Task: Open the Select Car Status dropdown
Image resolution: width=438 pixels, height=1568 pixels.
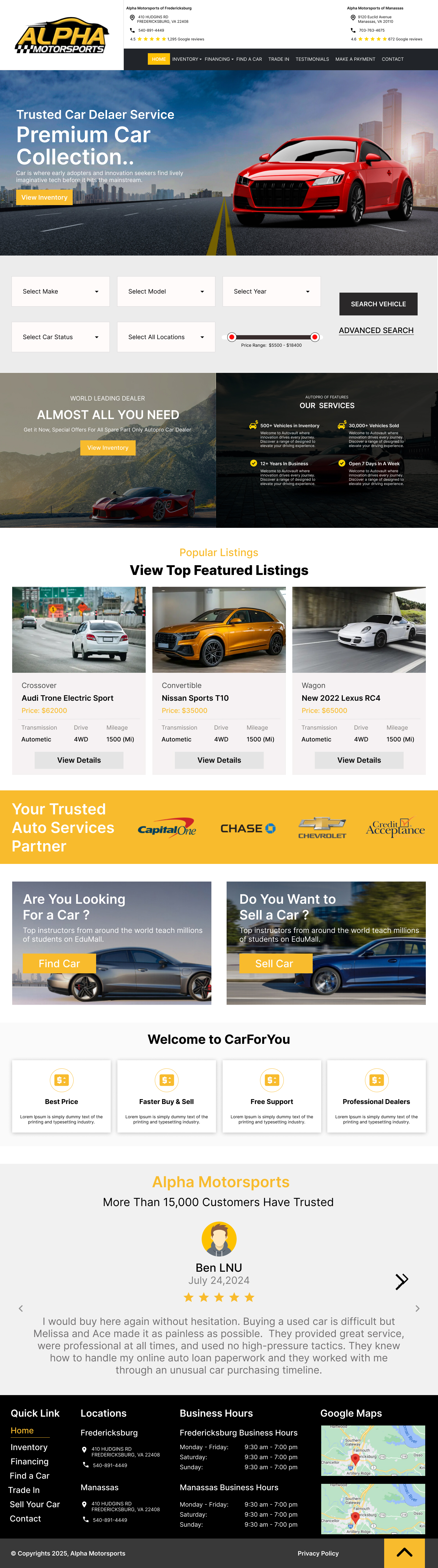Action: coord(60,337)
